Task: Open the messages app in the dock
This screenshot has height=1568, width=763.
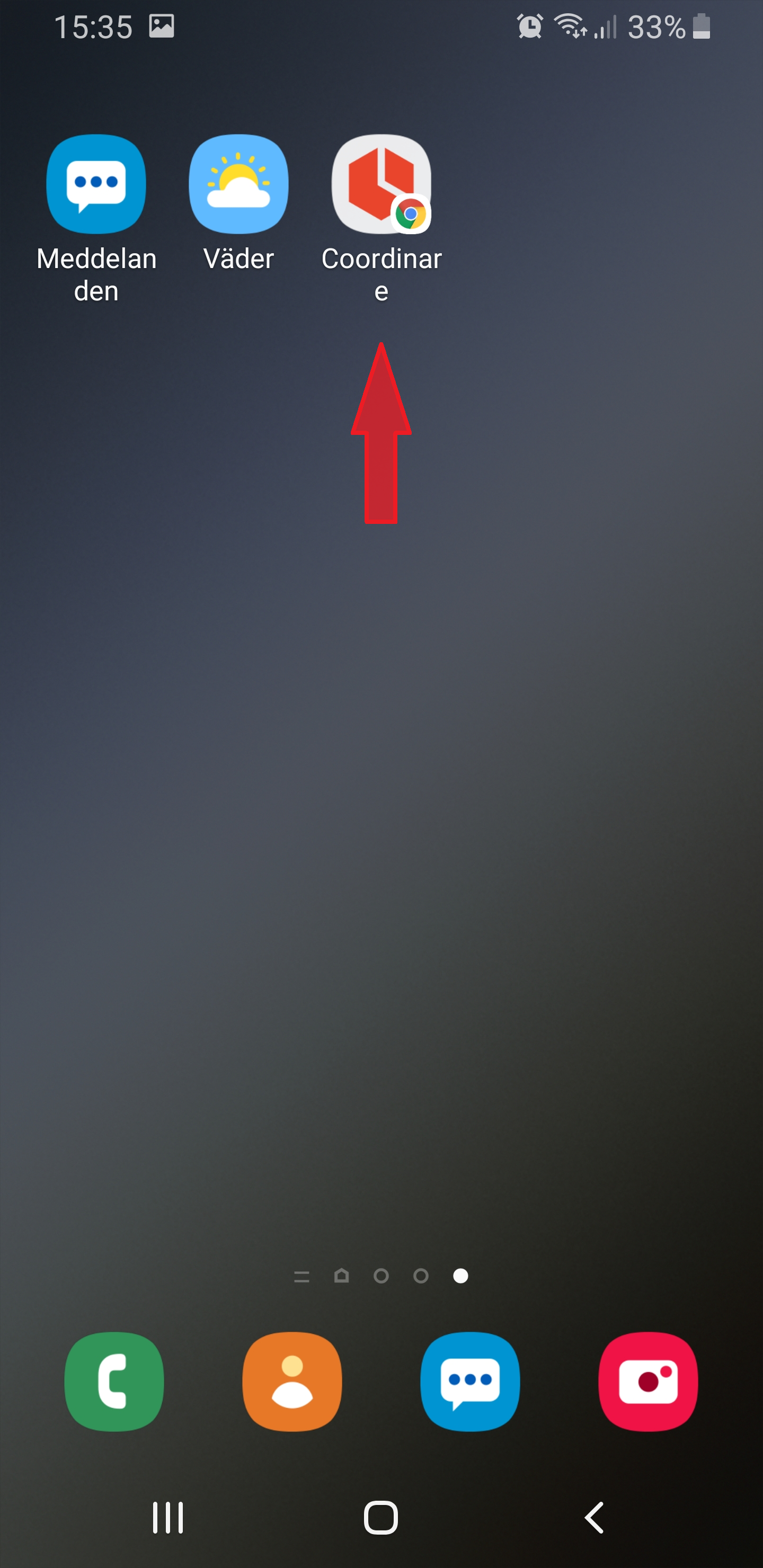Action: pyautogui.click(x=470, y=1381)
